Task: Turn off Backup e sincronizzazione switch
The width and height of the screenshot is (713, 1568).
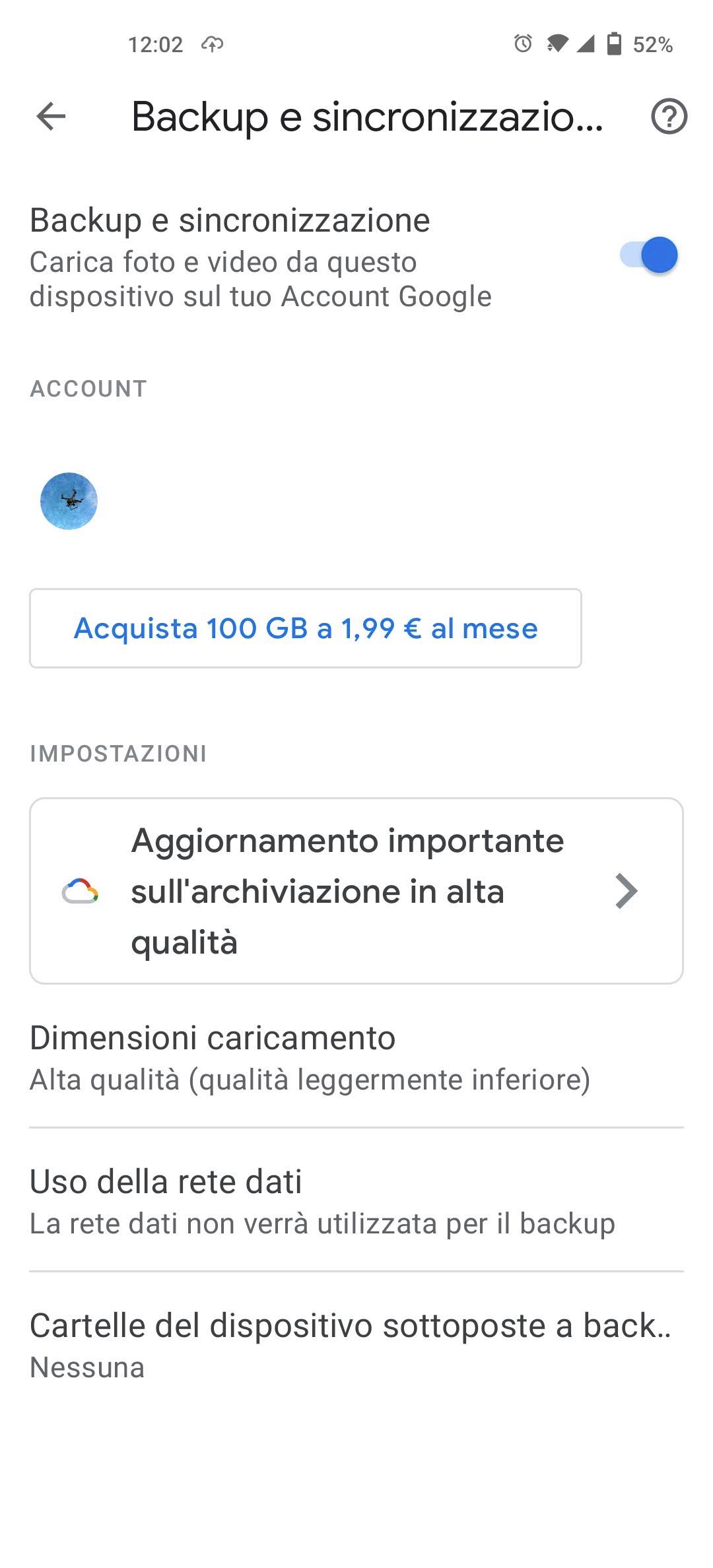Action: 649,255
